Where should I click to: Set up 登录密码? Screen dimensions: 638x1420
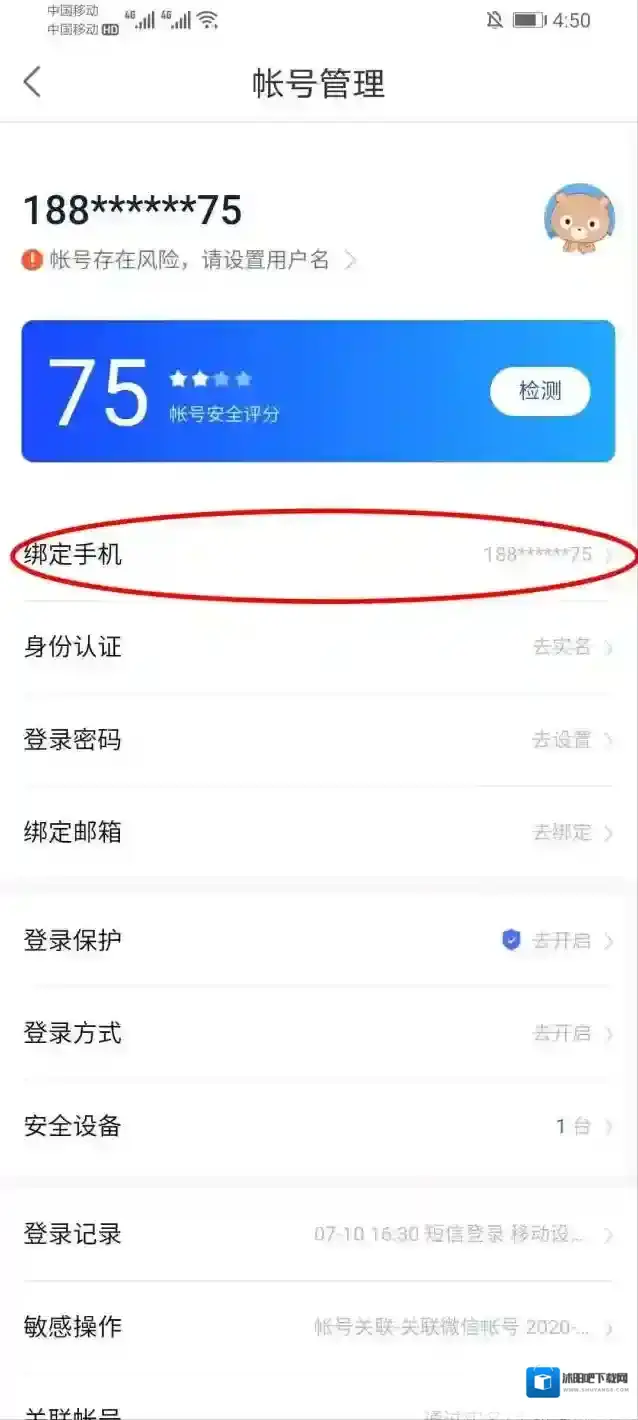318,740
